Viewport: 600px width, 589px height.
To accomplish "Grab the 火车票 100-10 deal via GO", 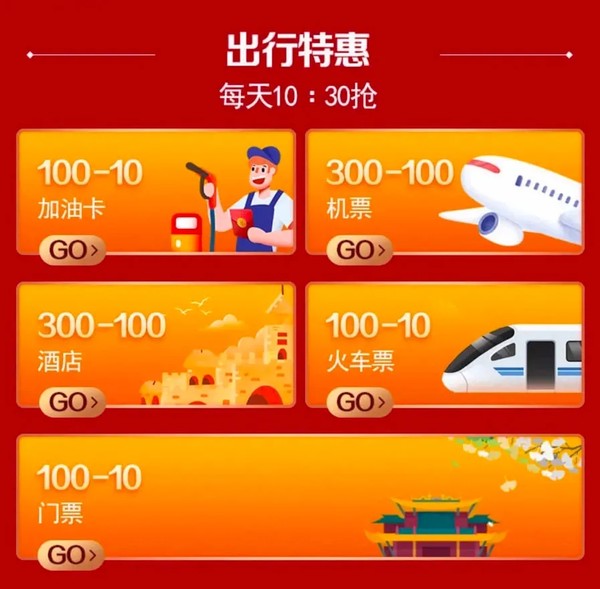I will coord(359,402).
